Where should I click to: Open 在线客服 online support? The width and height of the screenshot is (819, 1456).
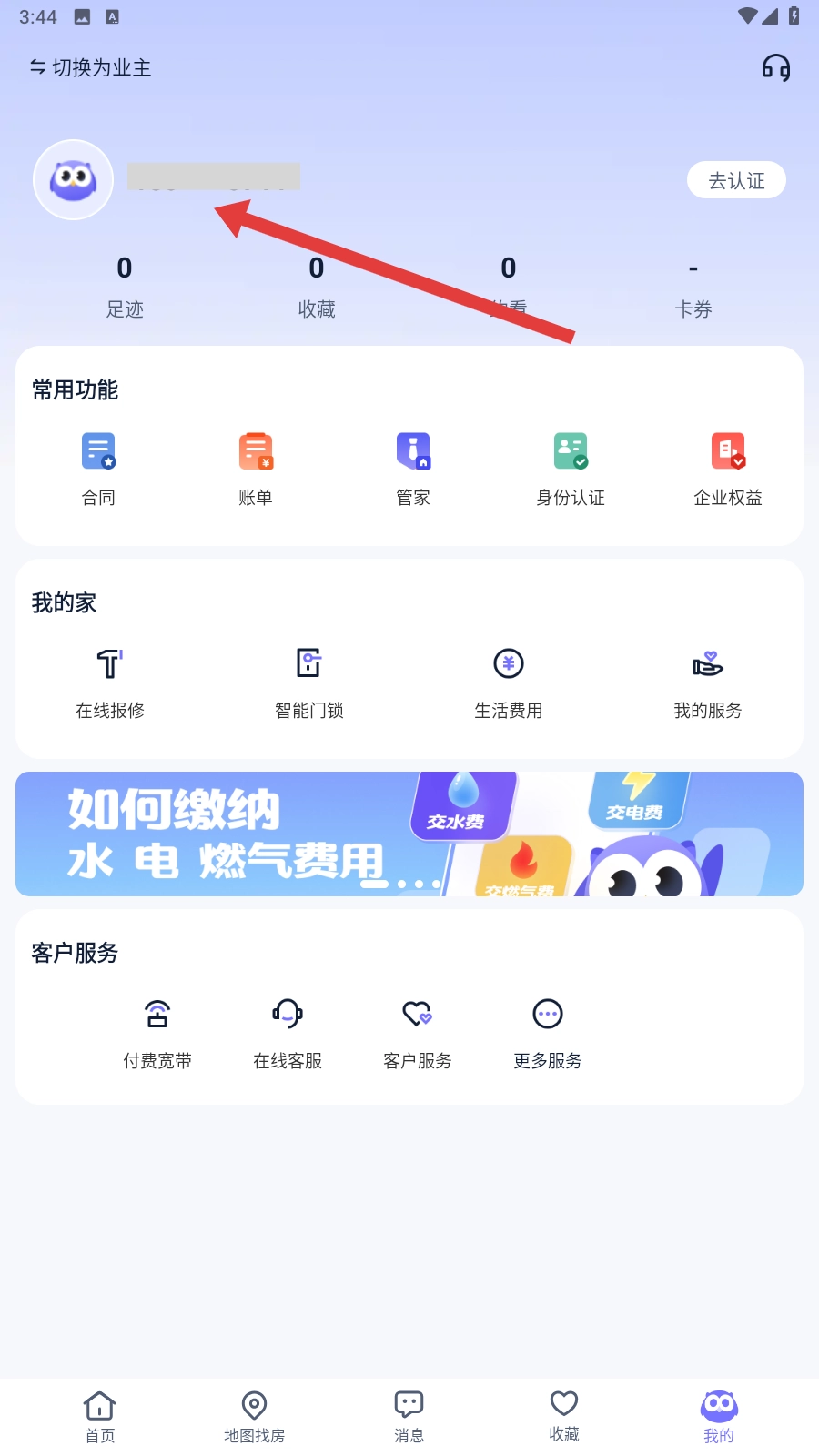coord(288,1033)
